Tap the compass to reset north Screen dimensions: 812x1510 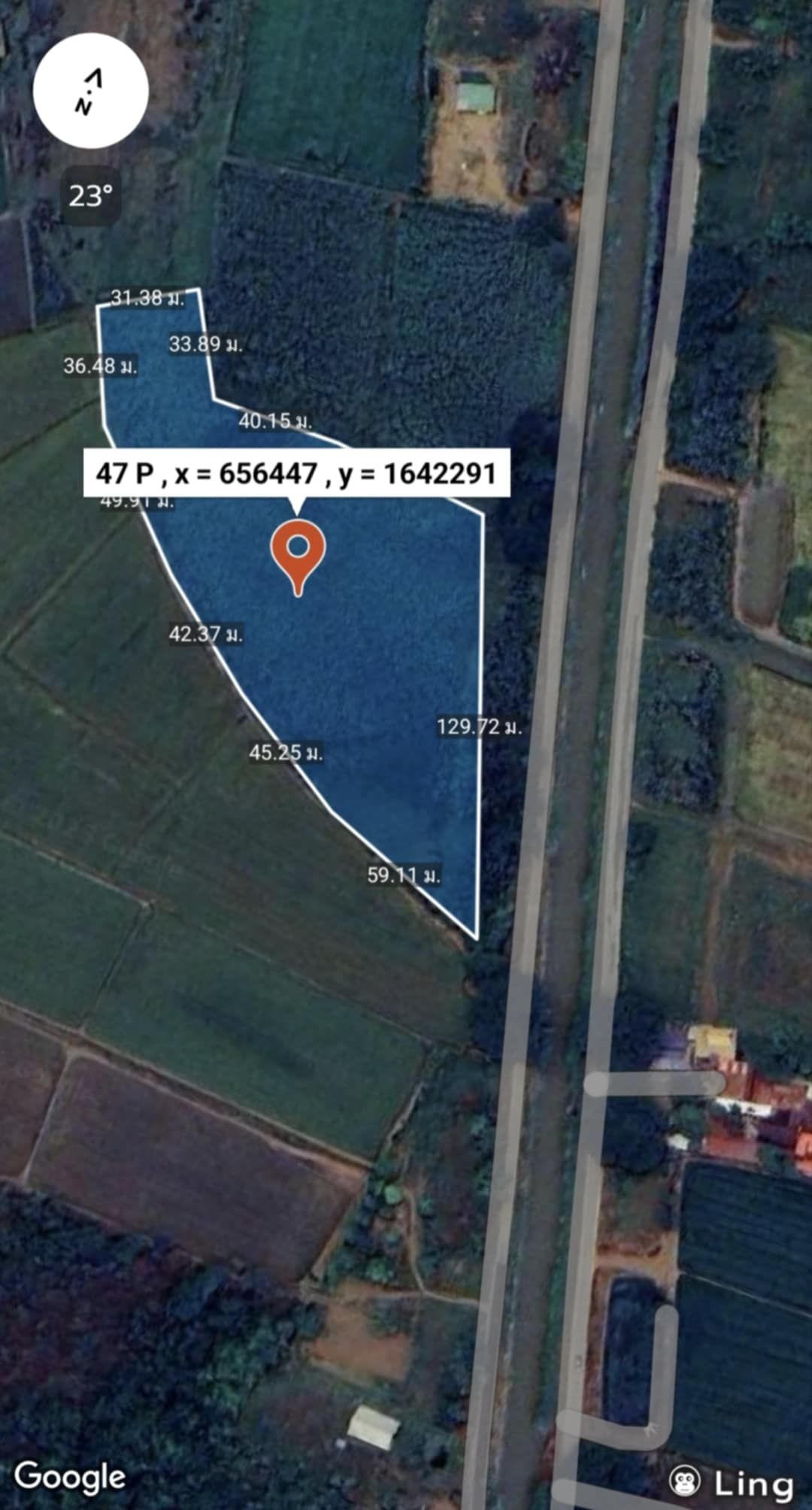pos(90,90)
